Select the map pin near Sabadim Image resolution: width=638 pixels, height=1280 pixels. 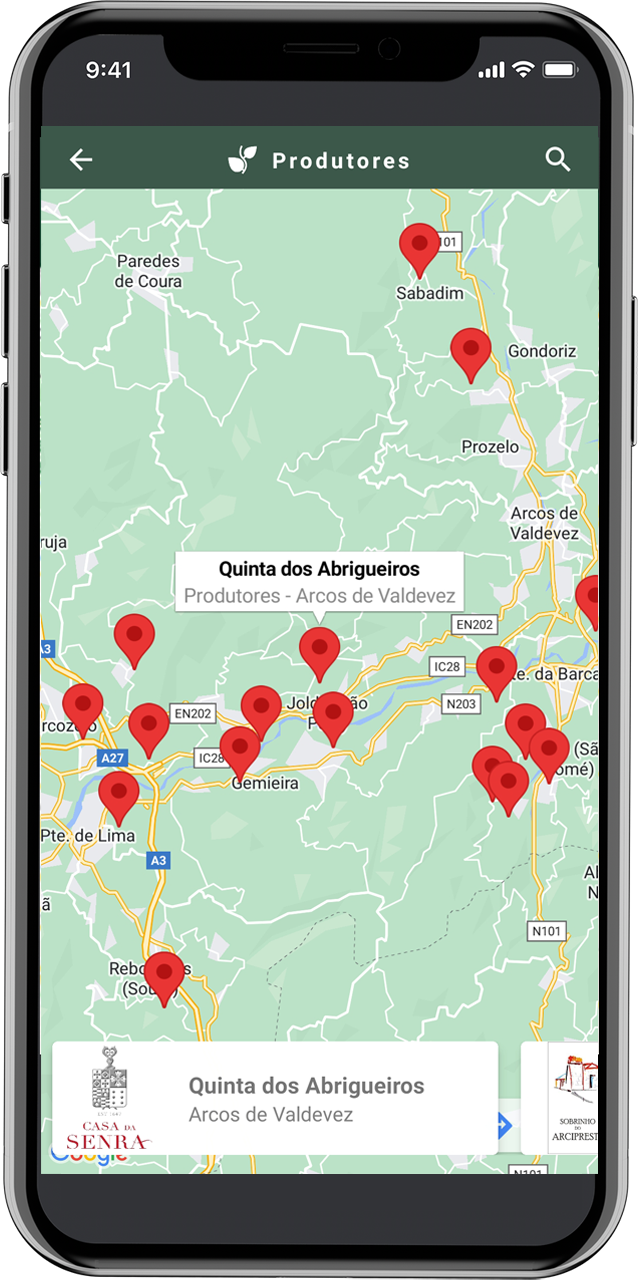[x=419, y=245]
